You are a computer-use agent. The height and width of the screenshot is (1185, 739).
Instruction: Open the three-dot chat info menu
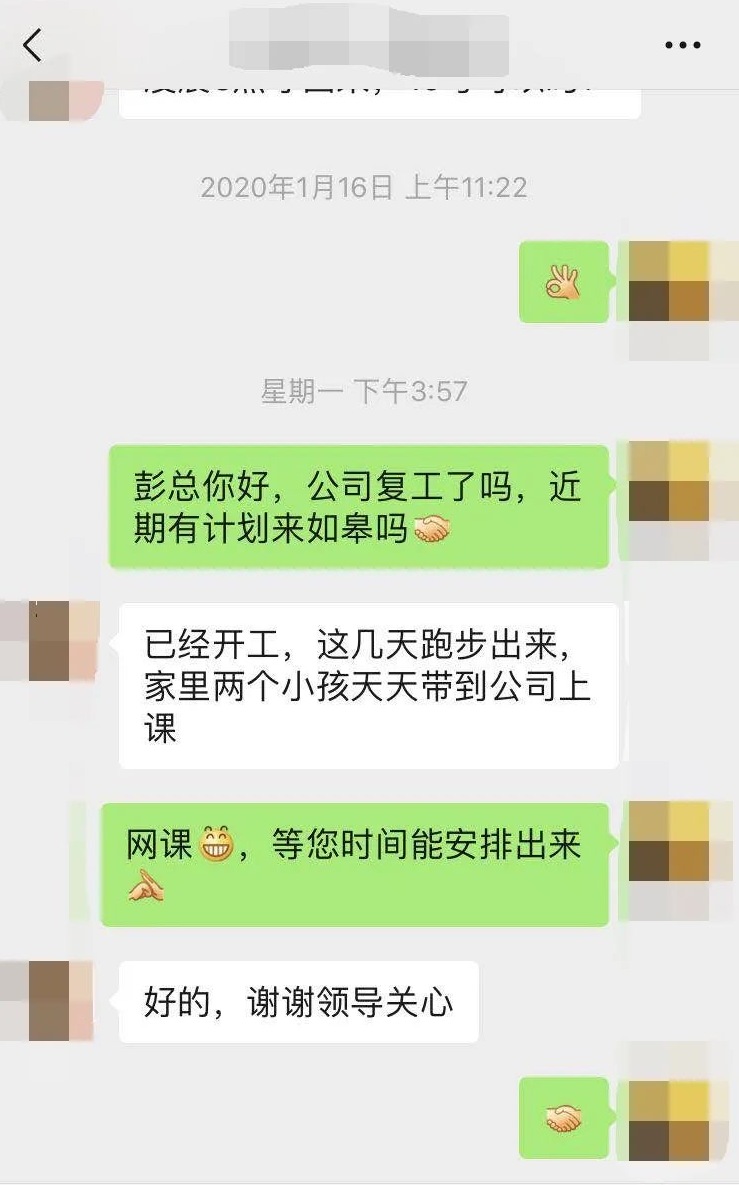tap(683, 45)
